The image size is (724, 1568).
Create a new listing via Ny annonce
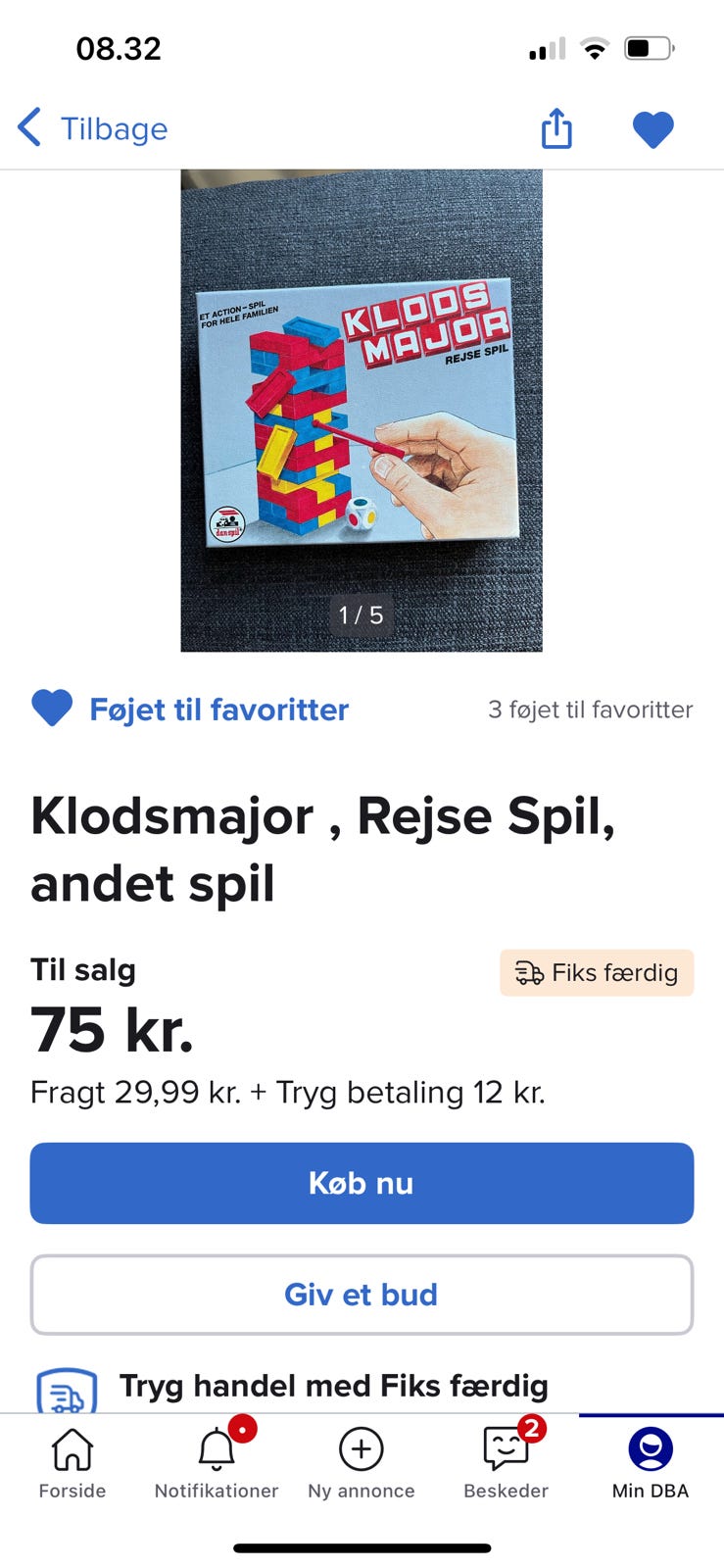[362, 1463]
